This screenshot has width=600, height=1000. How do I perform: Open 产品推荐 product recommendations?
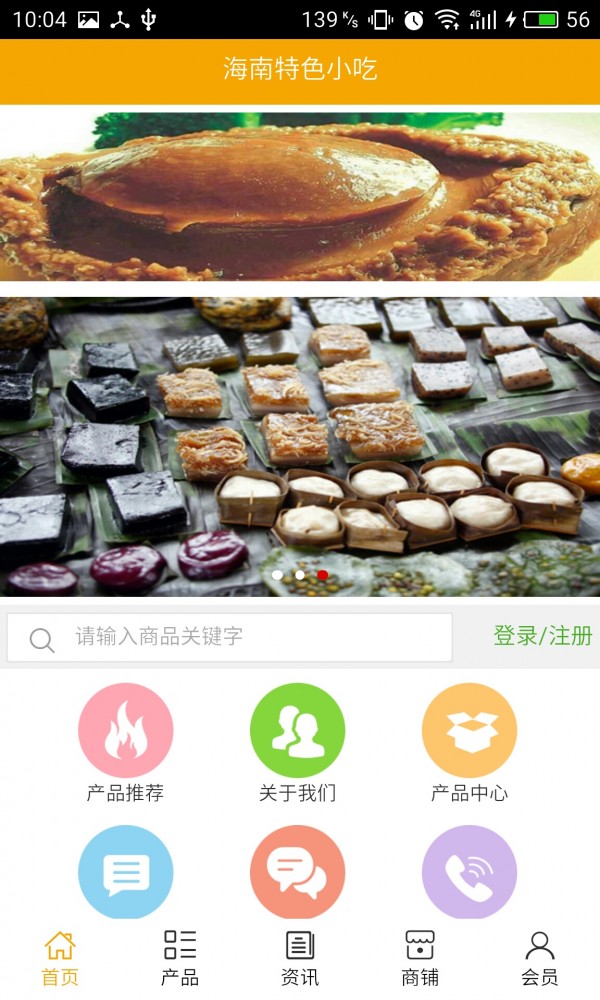point(125,731)
